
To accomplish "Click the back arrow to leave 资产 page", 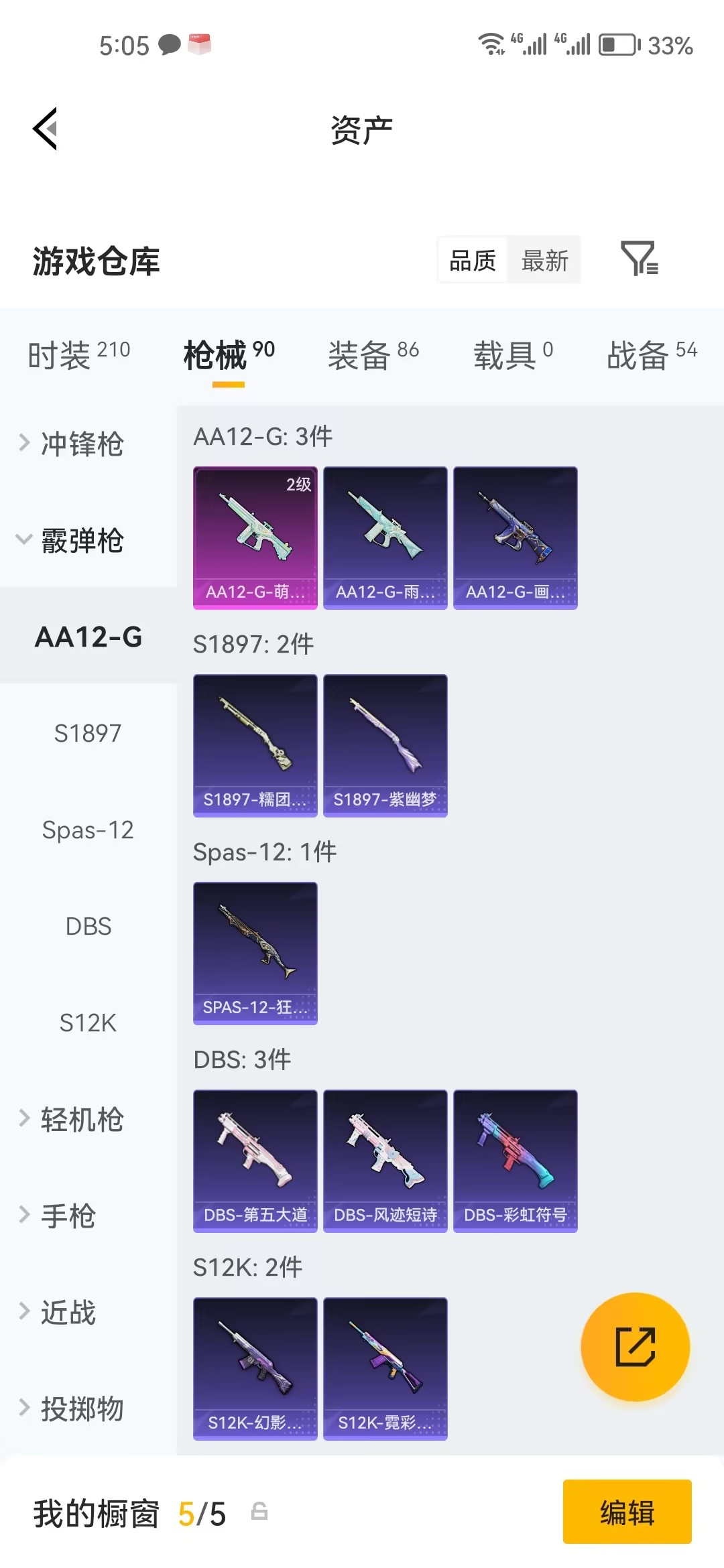I will click(x=44, y=129).
